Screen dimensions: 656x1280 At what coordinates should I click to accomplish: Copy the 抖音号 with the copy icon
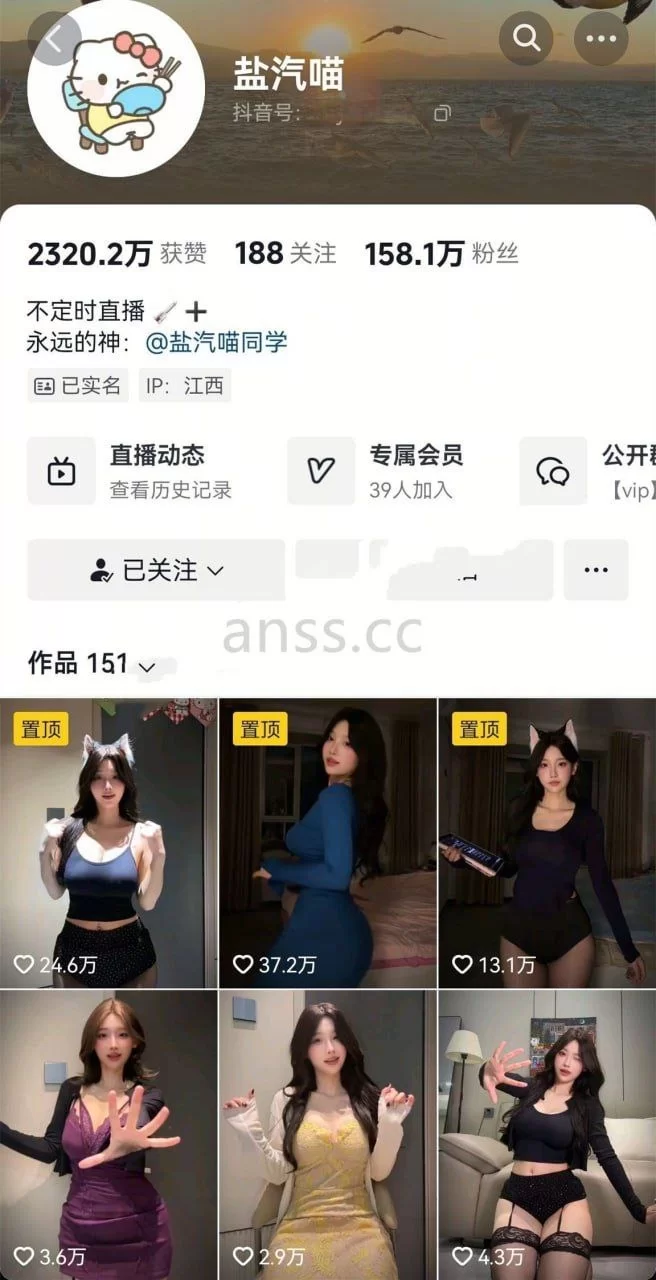pos(443,113)
